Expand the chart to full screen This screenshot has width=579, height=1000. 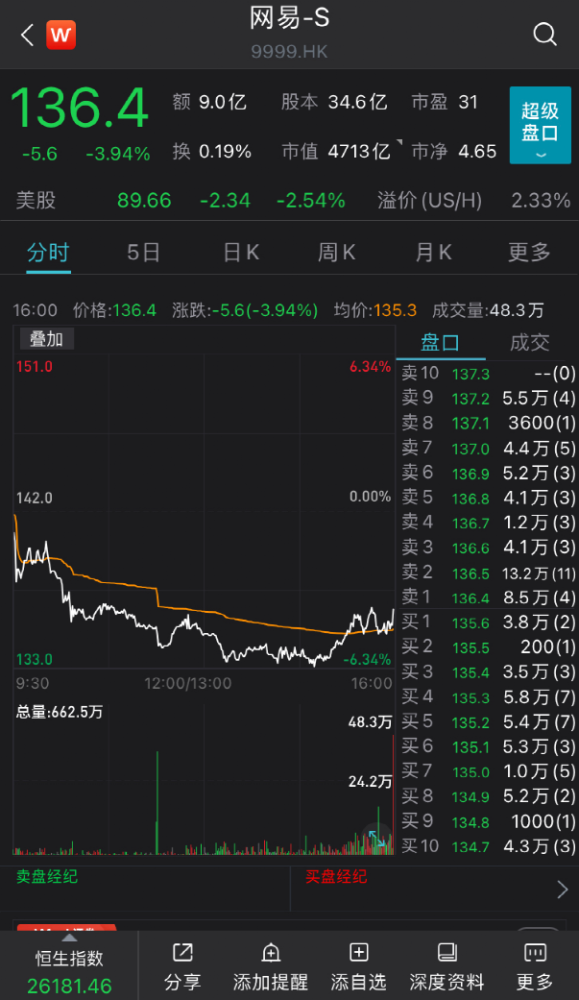tap(376, 837)
